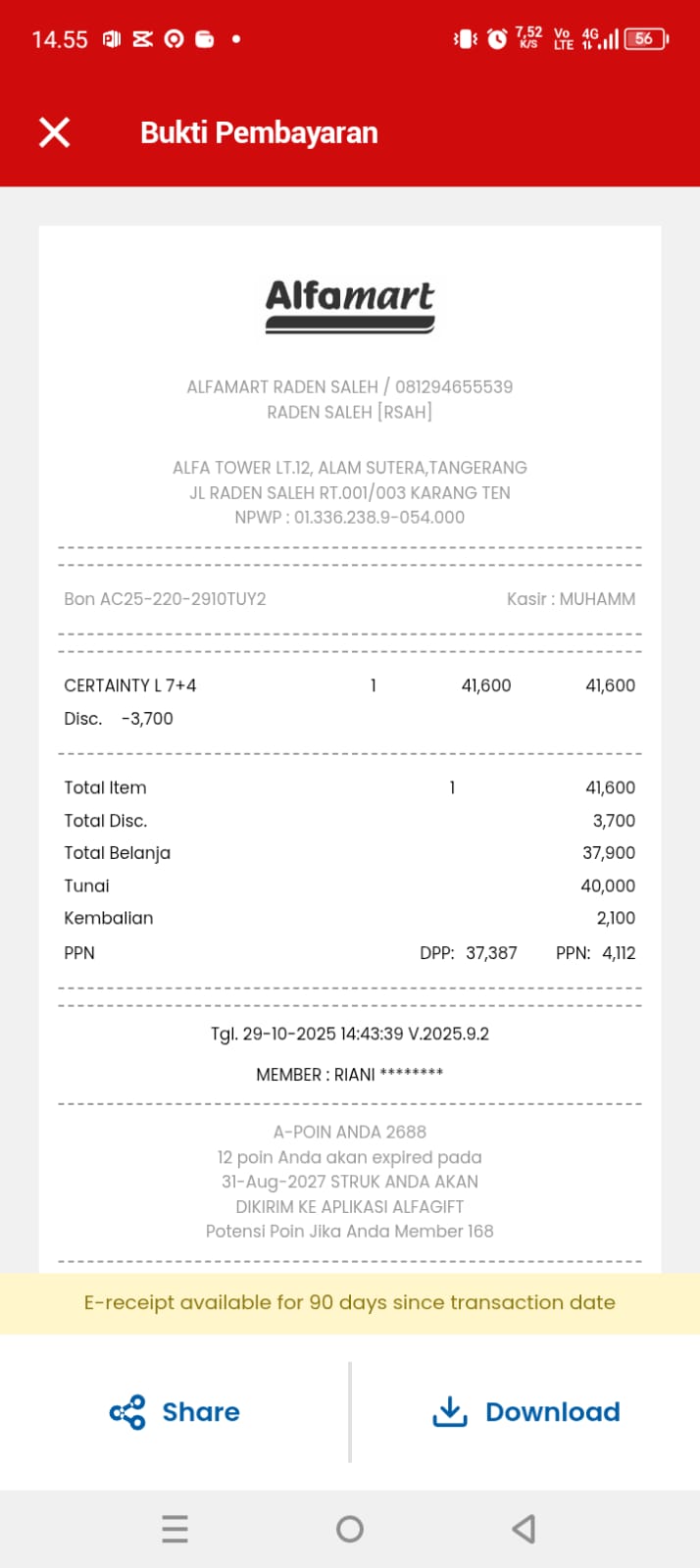Share the e-receipt
700x1568 pixels.
pos(175,1412)
